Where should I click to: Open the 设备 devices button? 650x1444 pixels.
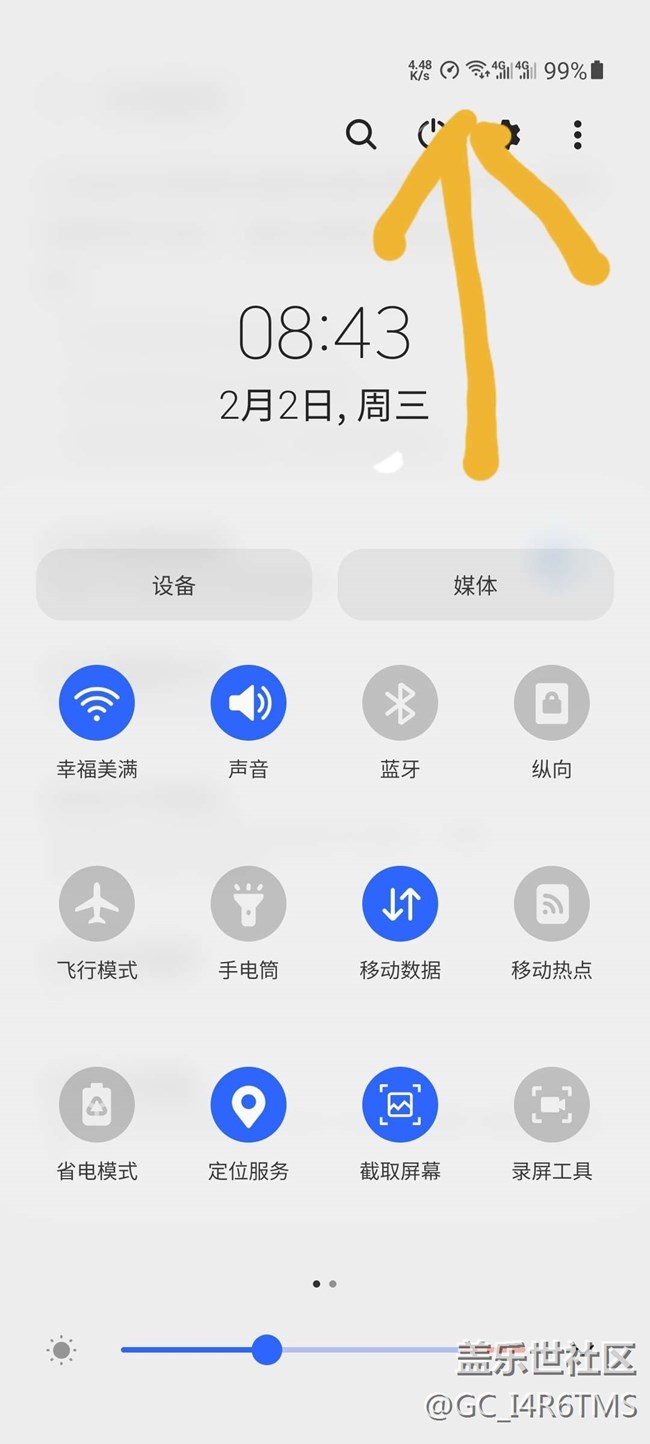pos(174,585)
